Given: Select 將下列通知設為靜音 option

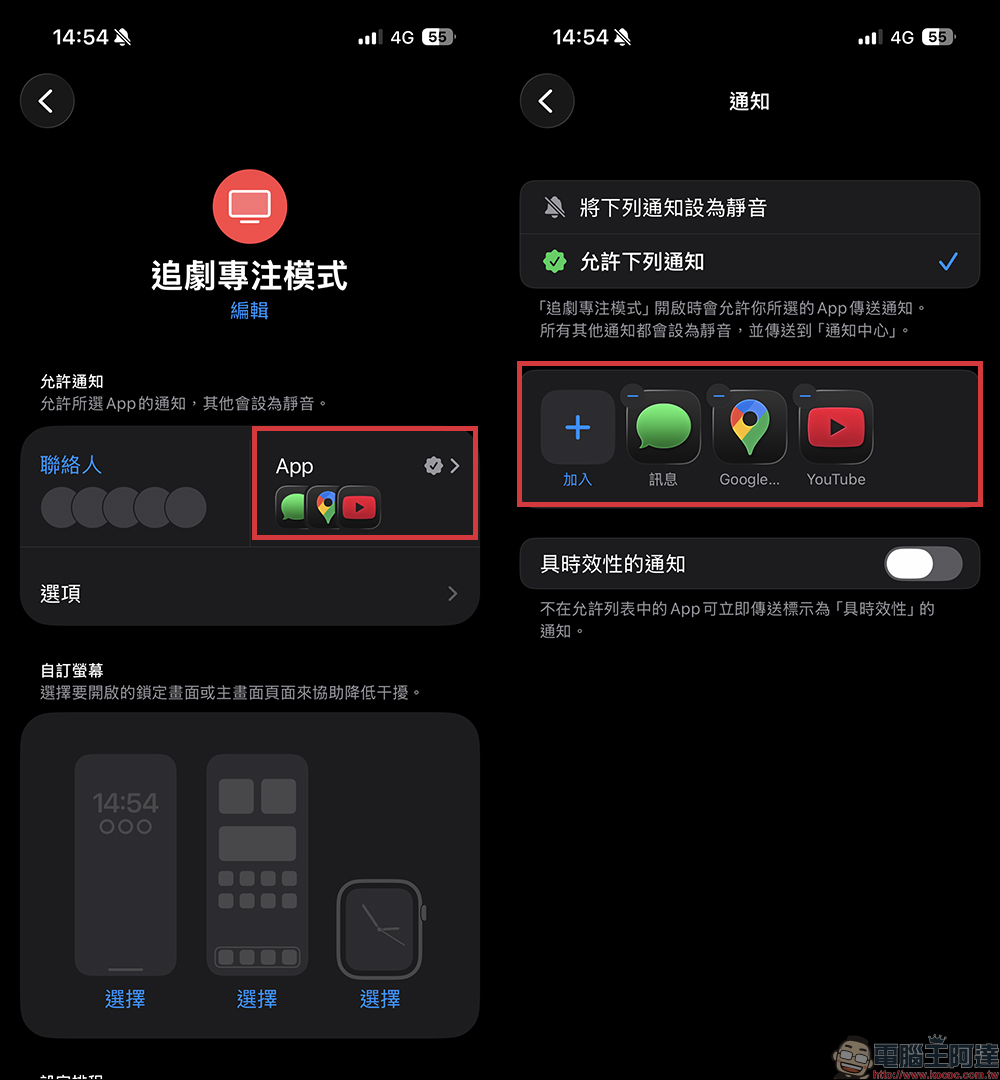Looking at the screenshot, I should coord(750,208).
